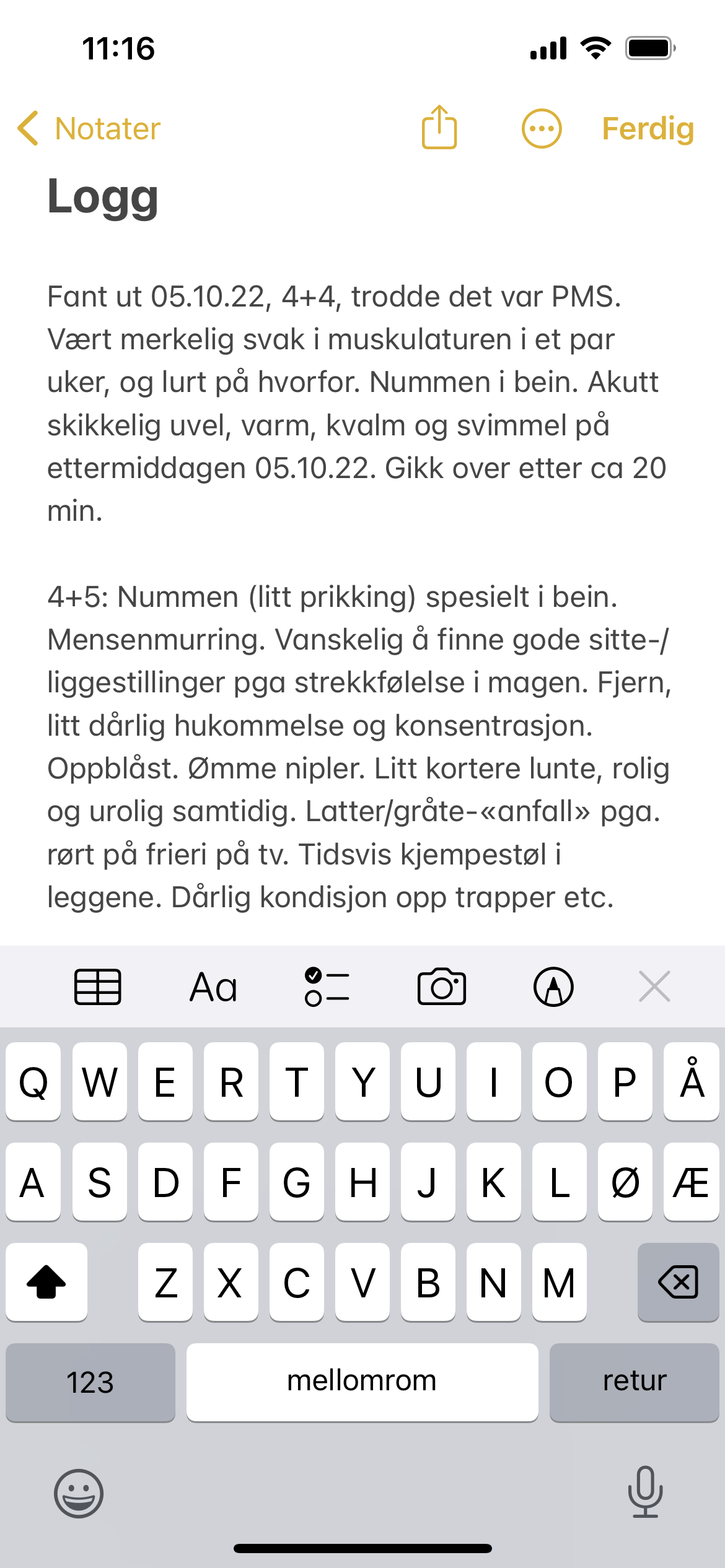Switch to the 123 numeric keyboard

[x=90, y=1381]
